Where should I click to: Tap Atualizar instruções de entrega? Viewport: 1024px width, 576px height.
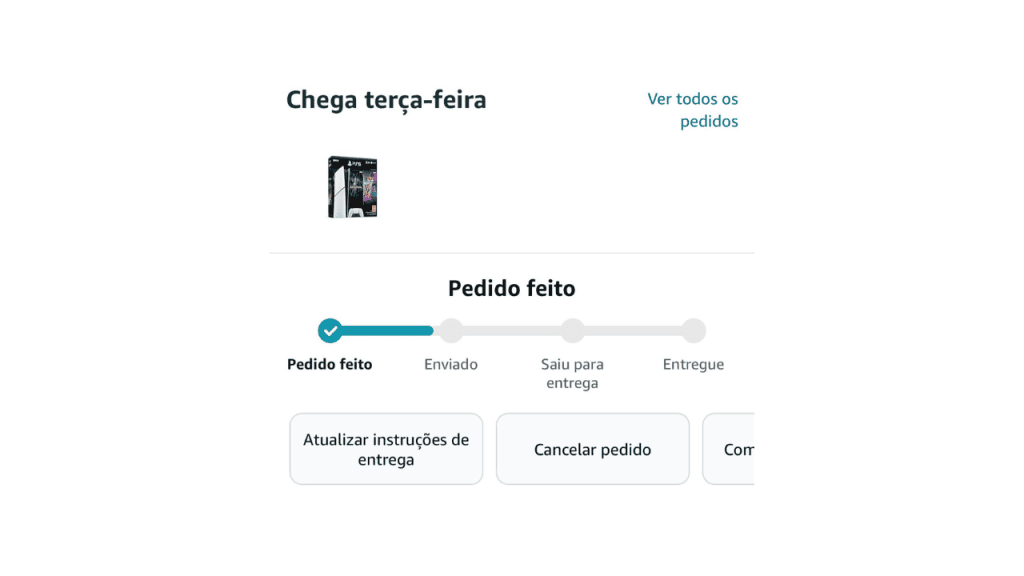click(x=386, y=449)
